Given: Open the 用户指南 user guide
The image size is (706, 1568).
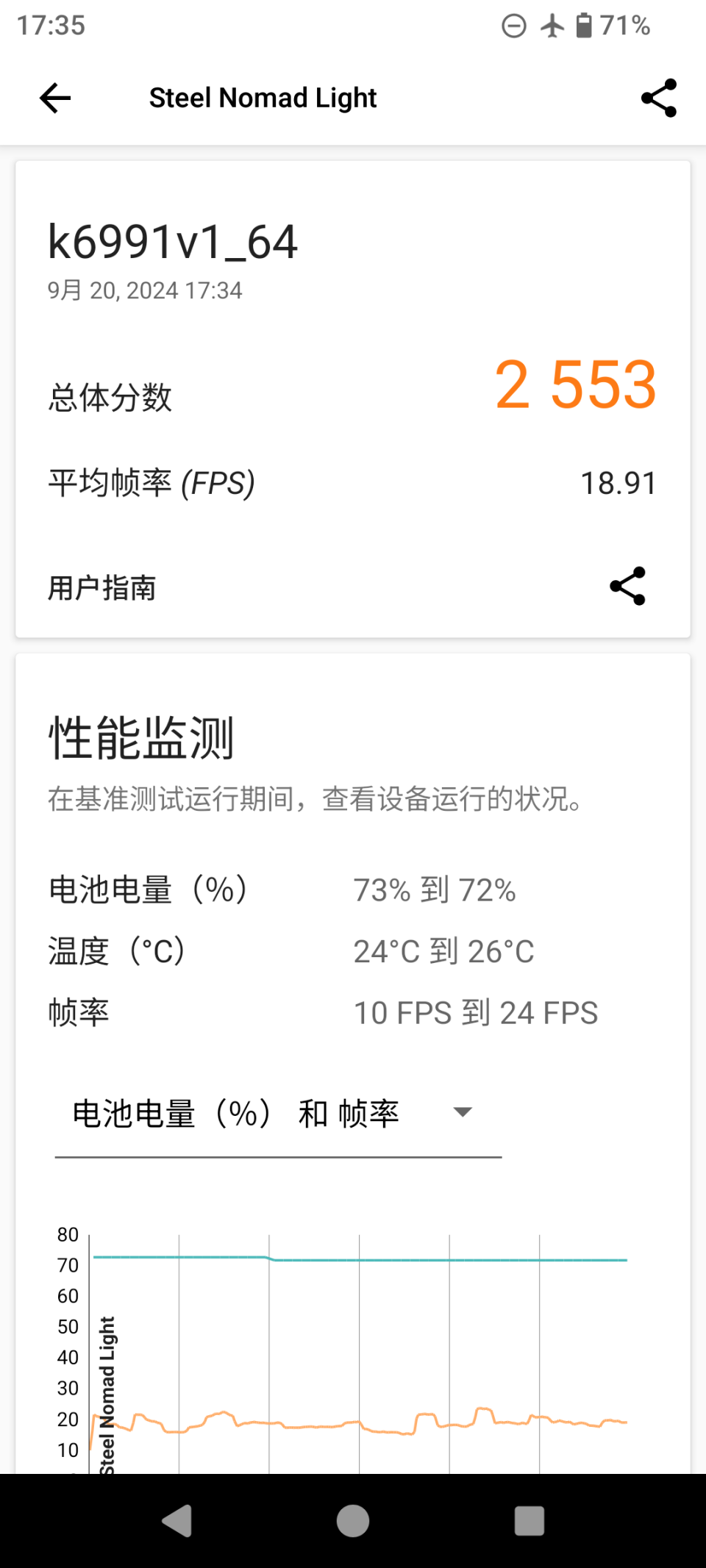Looking at the screenshot, I should pyautogui.click(x=101, y=587).
